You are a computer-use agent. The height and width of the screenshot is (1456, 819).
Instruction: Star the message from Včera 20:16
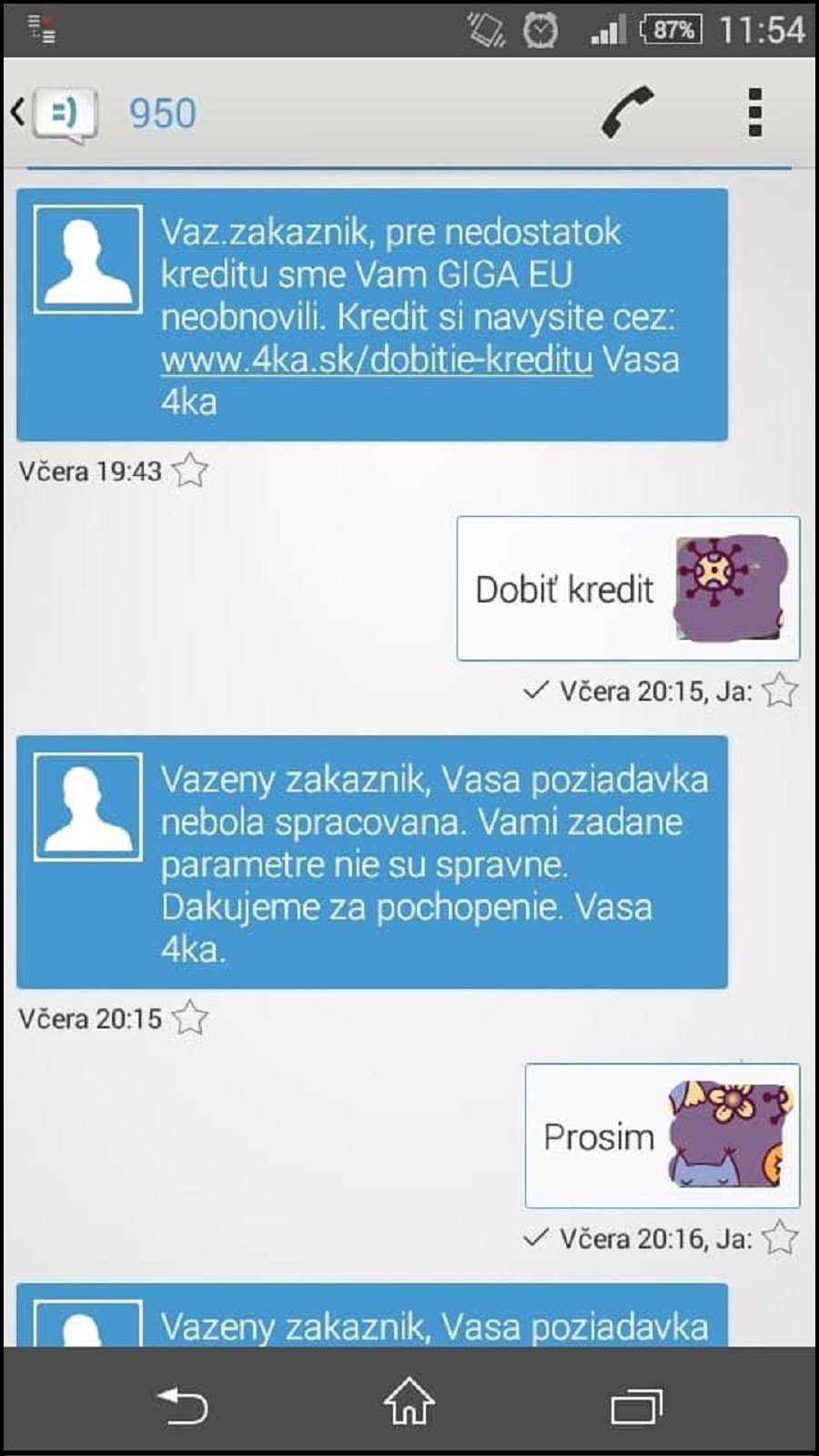(780, 1238)
